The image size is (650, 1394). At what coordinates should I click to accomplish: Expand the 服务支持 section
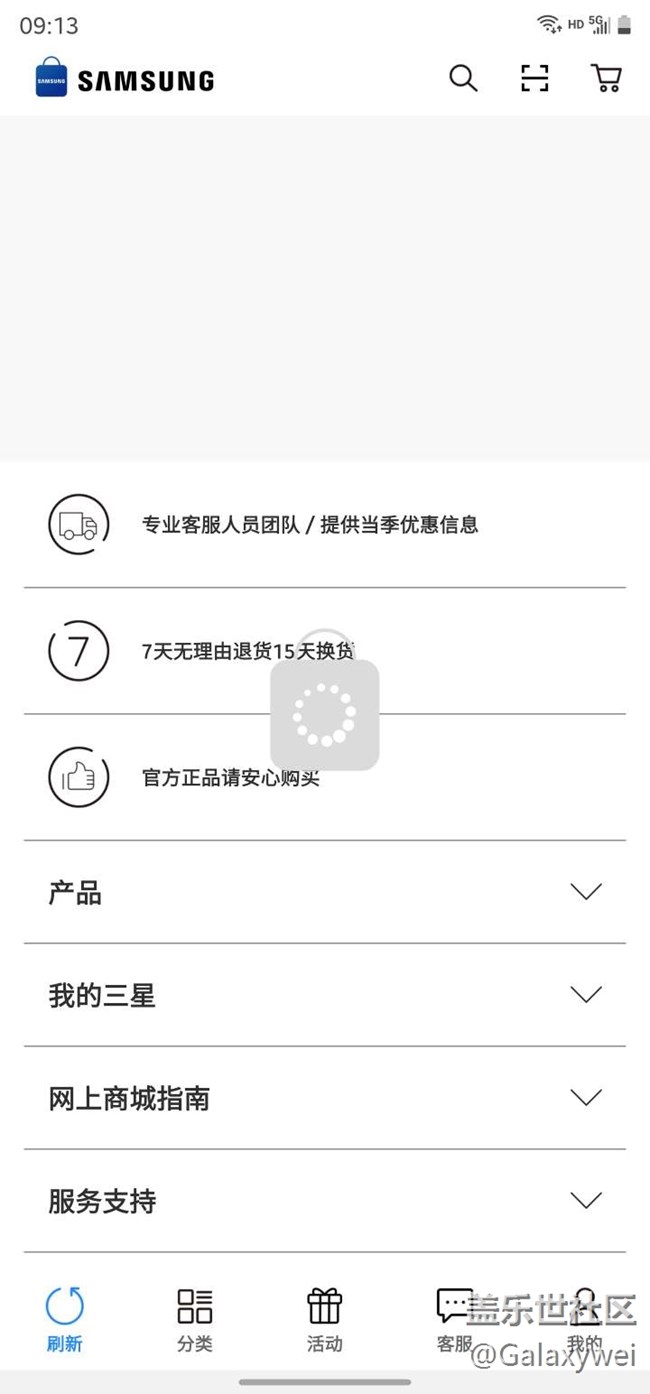point(325,1201)
